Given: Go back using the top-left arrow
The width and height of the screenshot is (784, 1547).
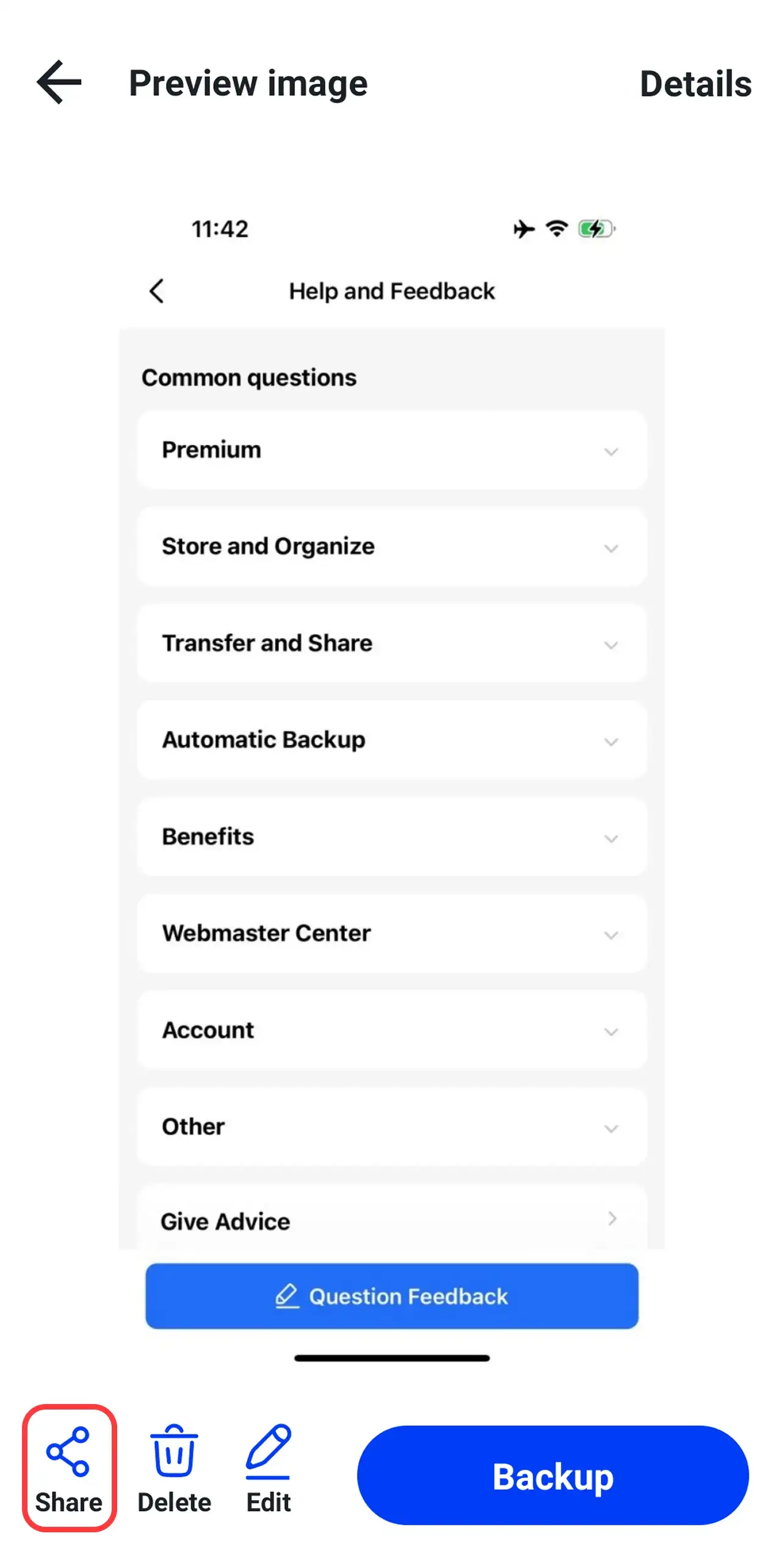Looking at the screenshot, I should pyautogui.click(x=58, y=82).
